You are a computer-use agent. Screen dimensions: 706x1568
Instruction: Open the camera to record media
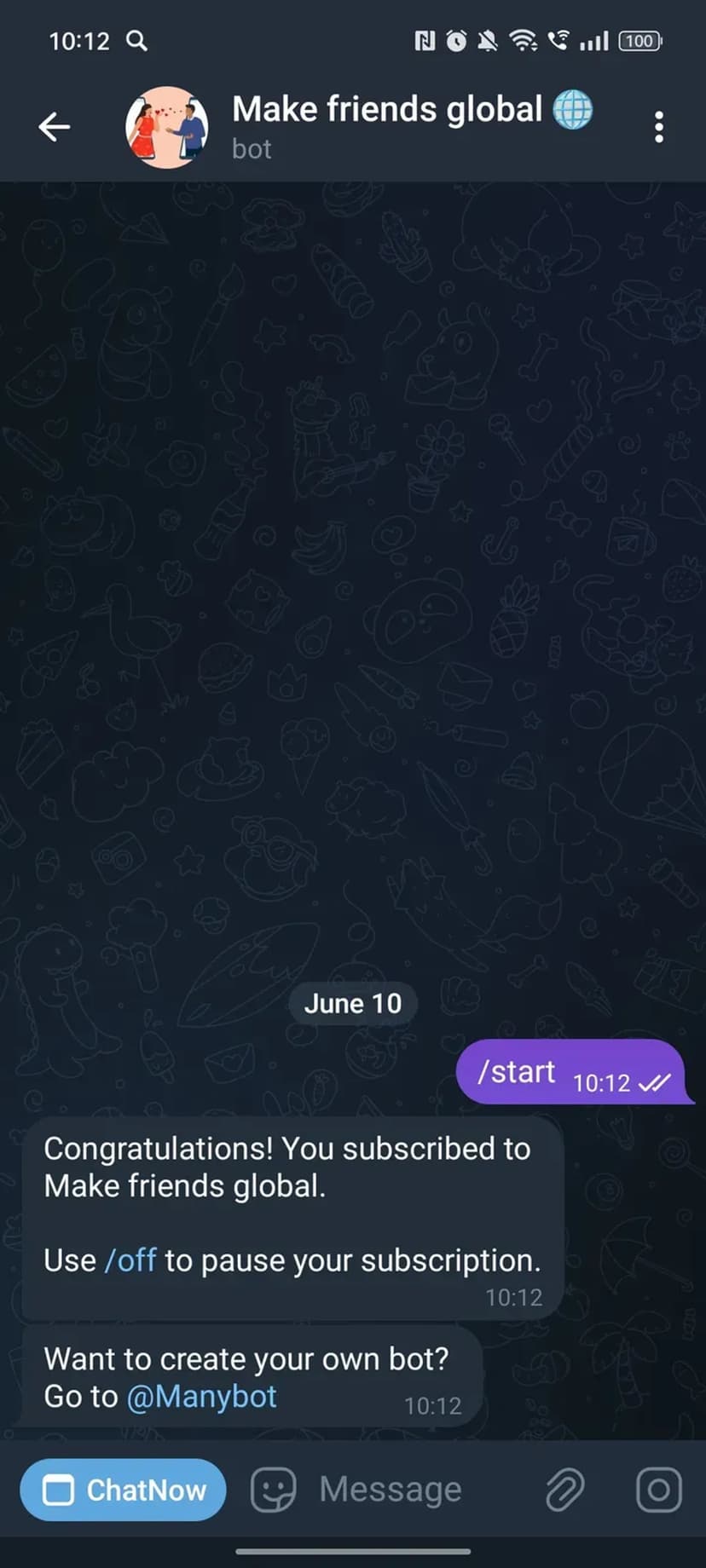658,1490
